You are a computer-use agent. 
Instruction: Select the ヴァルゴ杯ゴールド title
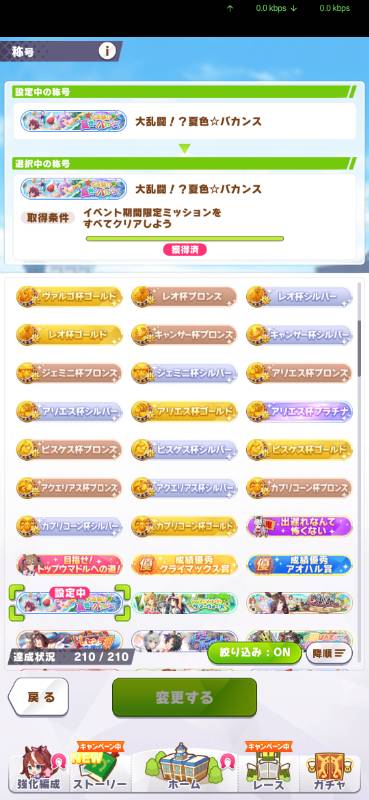click(x=69, y=296)
